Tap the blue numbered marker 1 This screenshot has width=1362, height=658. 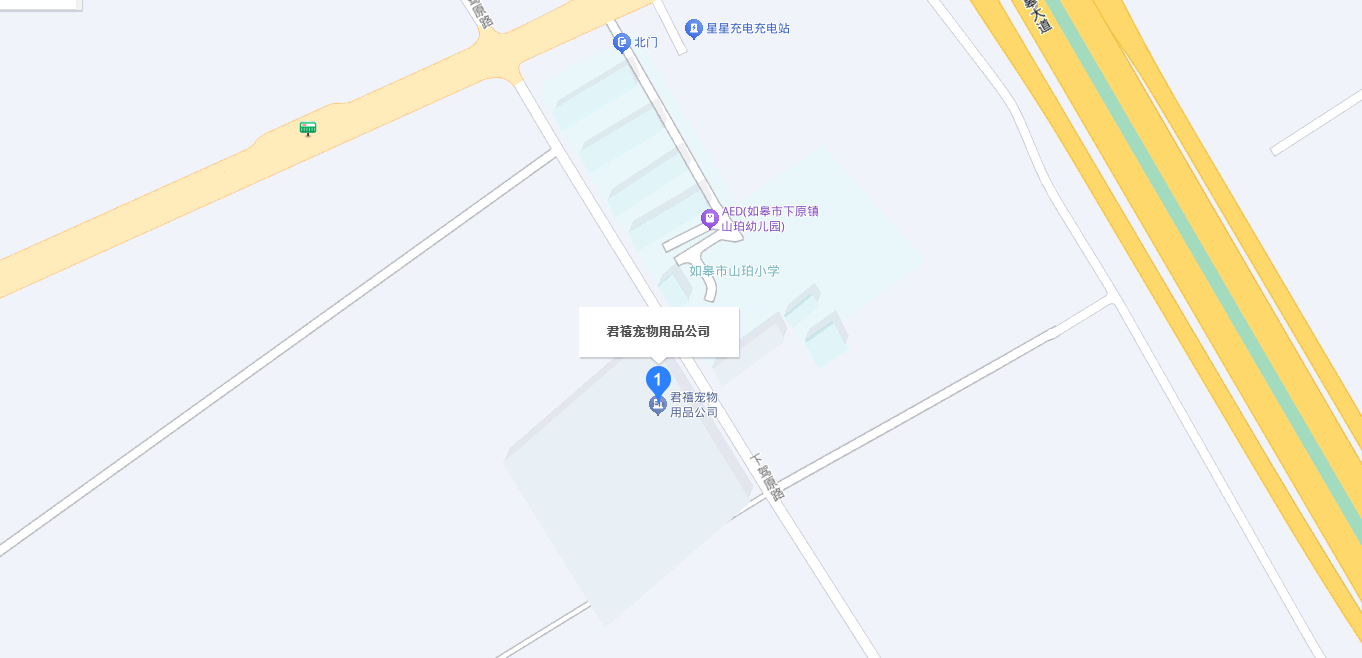658,380
